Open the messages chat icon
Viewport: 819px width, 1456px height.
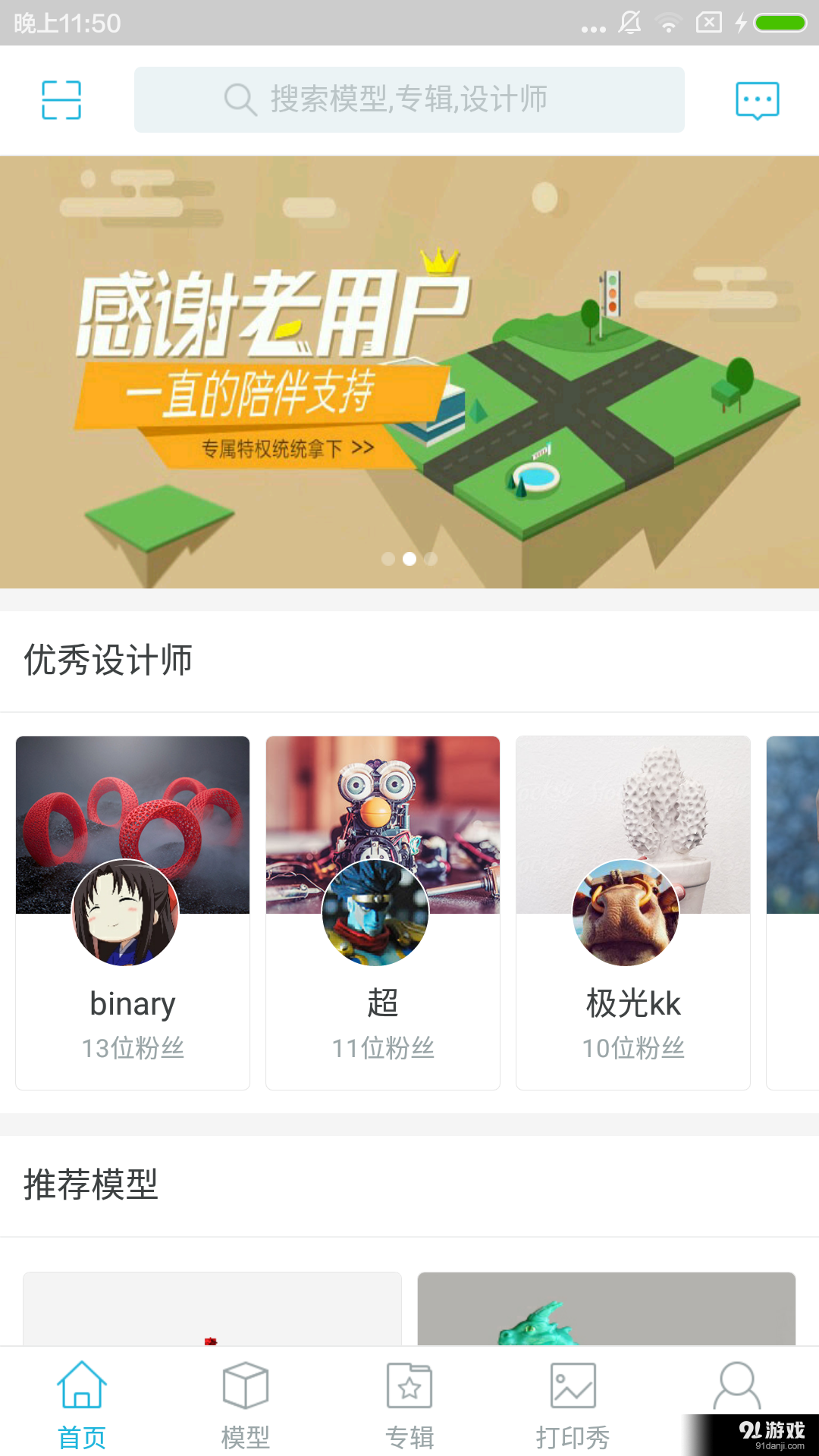758,99
